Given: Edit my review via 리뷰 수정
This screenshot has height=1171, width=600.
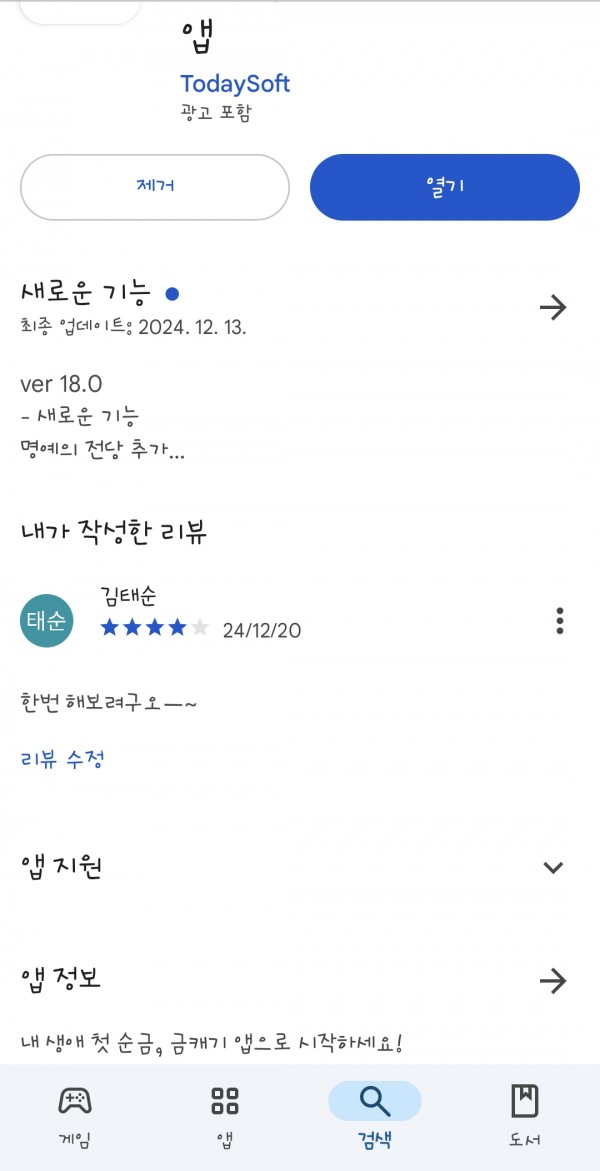Looking at the screenshot, I should (x=62, y=759).
